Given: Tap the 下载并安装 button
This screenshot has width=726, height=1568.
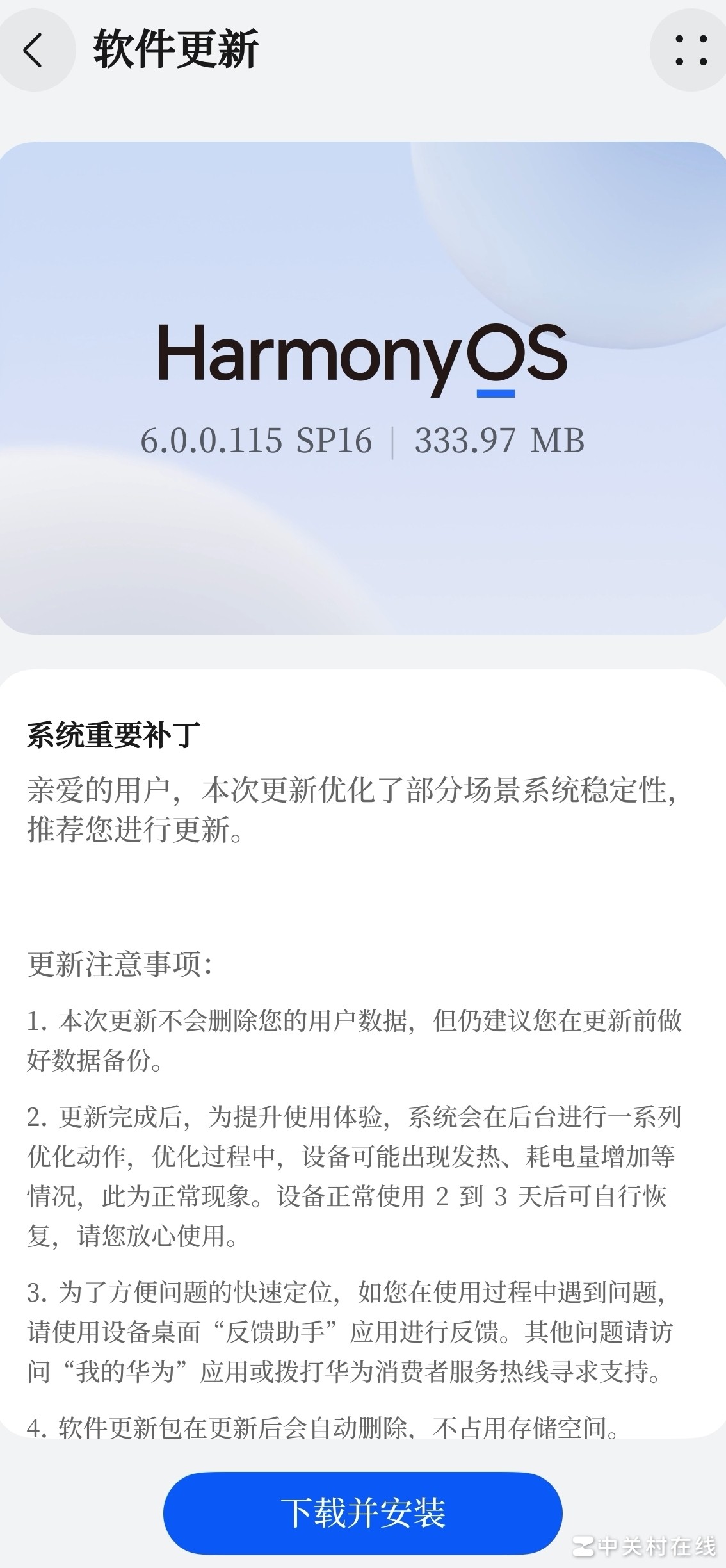Looking at the screenshot, I should pyautogui.click(x=362, y=1513).
